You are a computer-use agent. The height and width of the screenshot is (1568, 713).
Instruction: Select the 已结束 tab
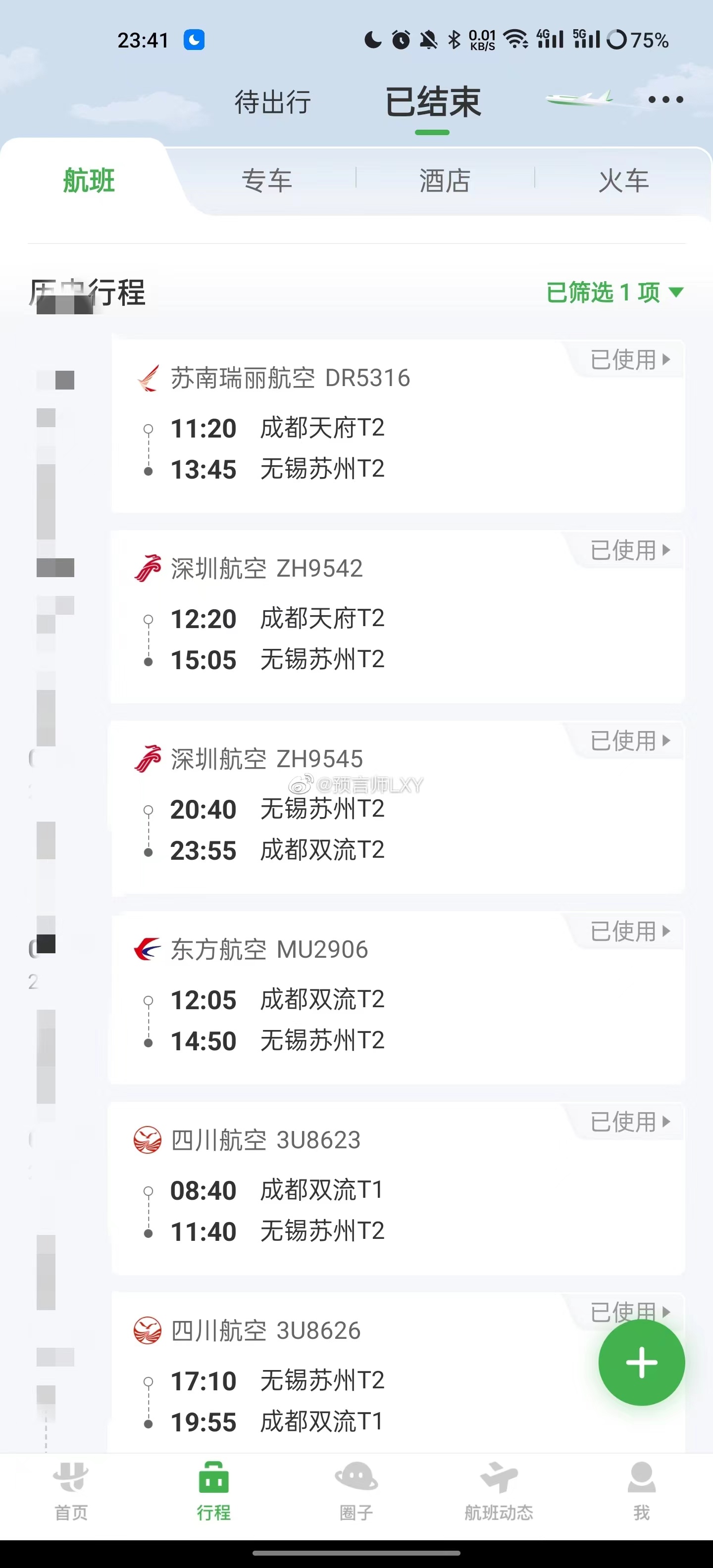point(433,101)
